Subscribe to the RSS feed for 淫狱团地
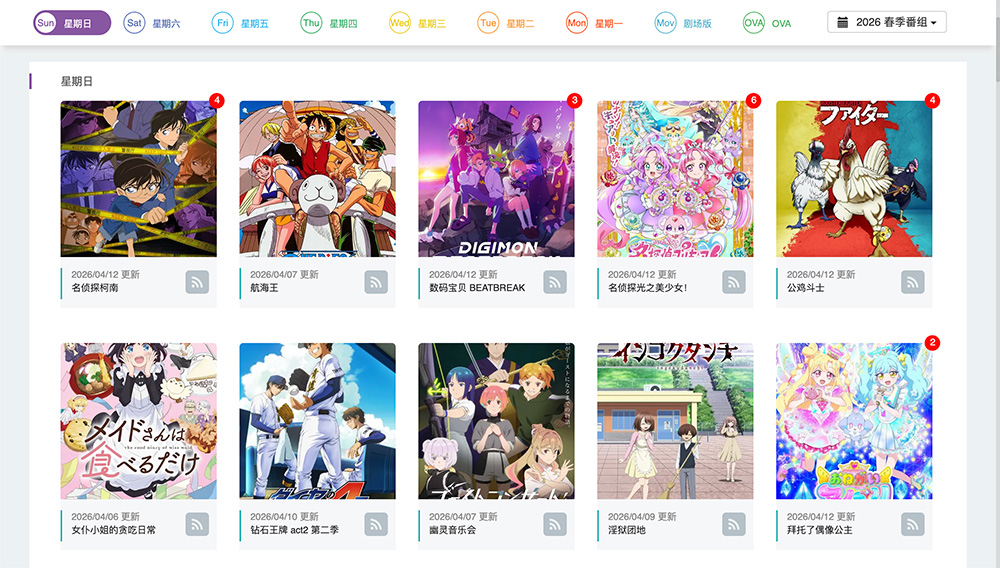 click(x=734, y=524)
